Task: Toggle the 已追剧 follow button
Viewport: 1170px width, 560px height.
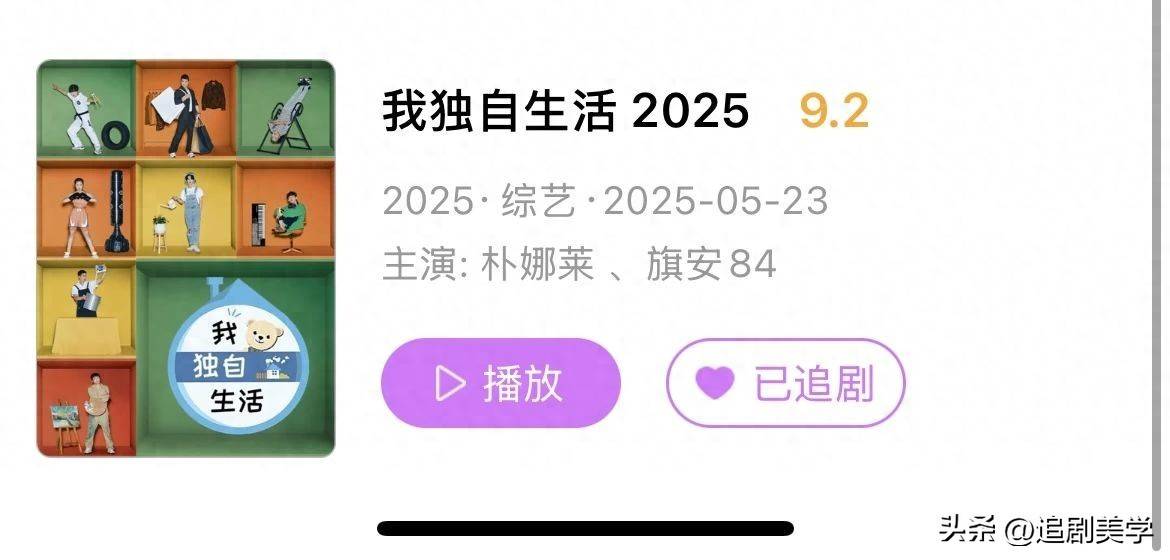Action: 785,383
